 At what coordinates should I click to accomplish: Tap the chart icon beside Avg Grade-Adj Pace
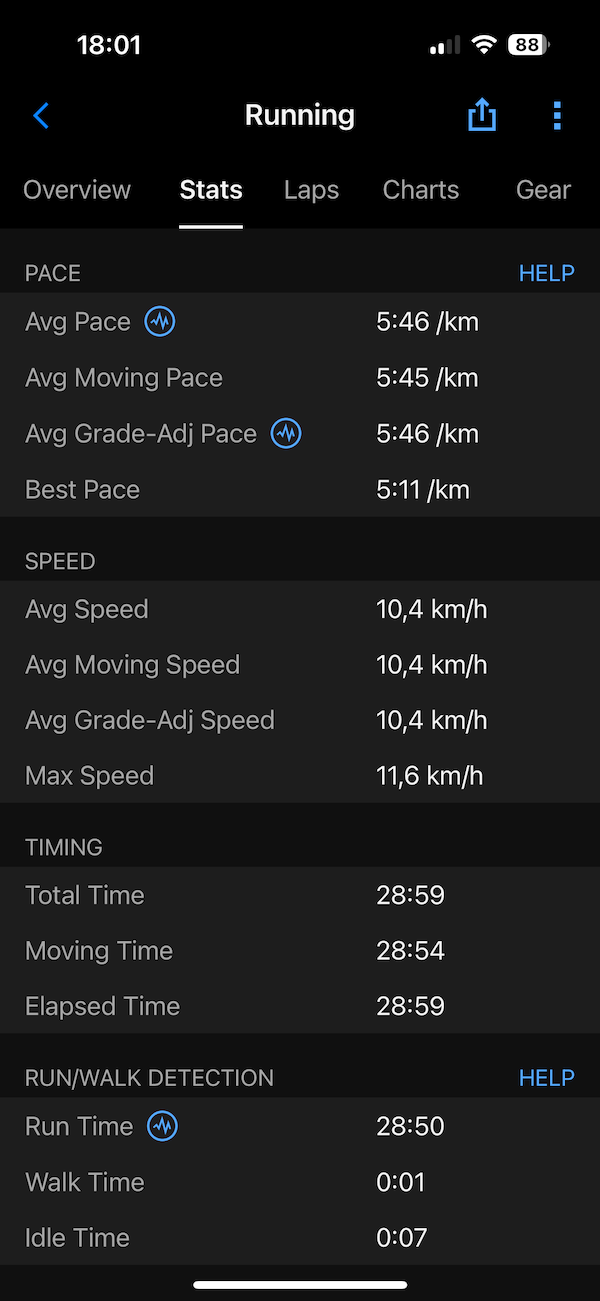click(287, 434)
